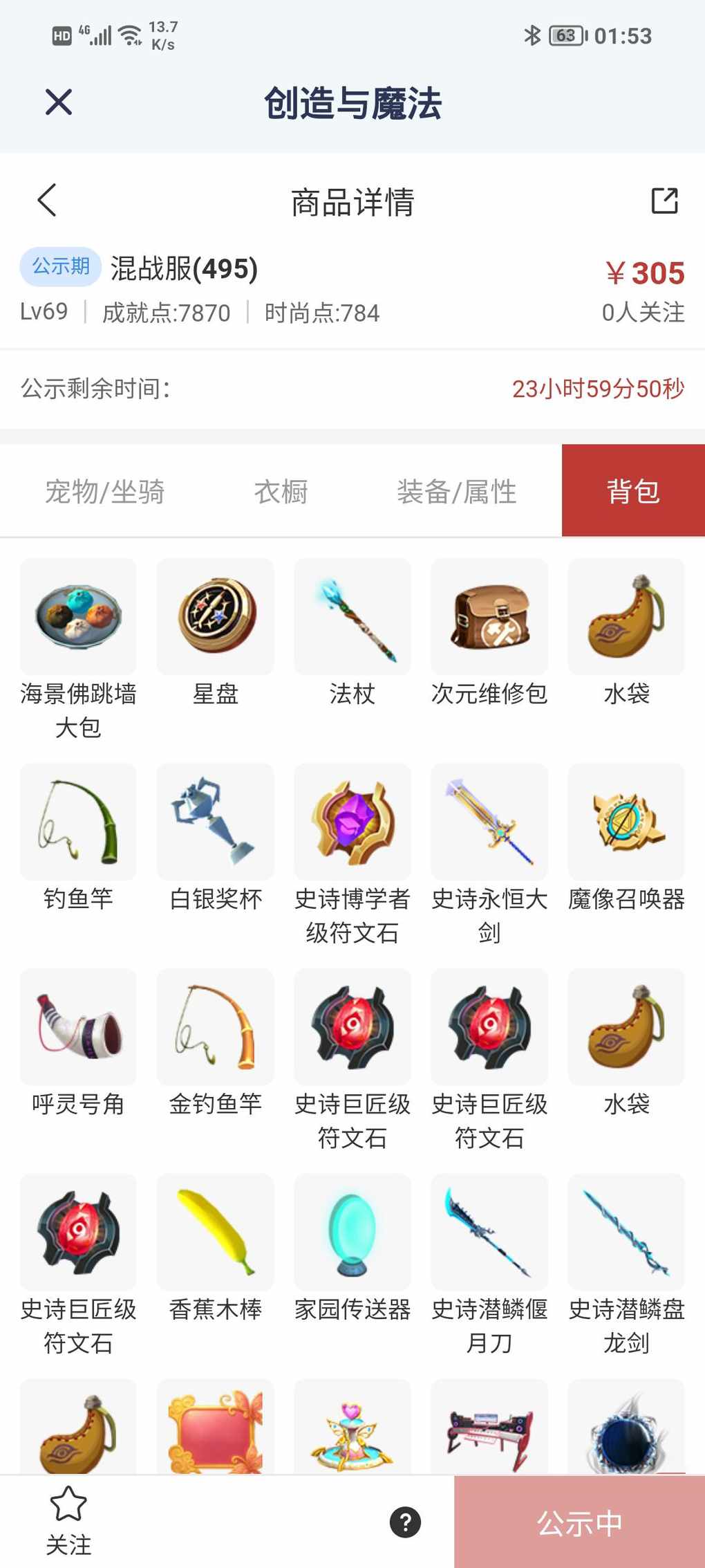This screenshot has width=705, height=1568.
Task: Tap the 公示中 button
Action: click(x=579, y=1523)
